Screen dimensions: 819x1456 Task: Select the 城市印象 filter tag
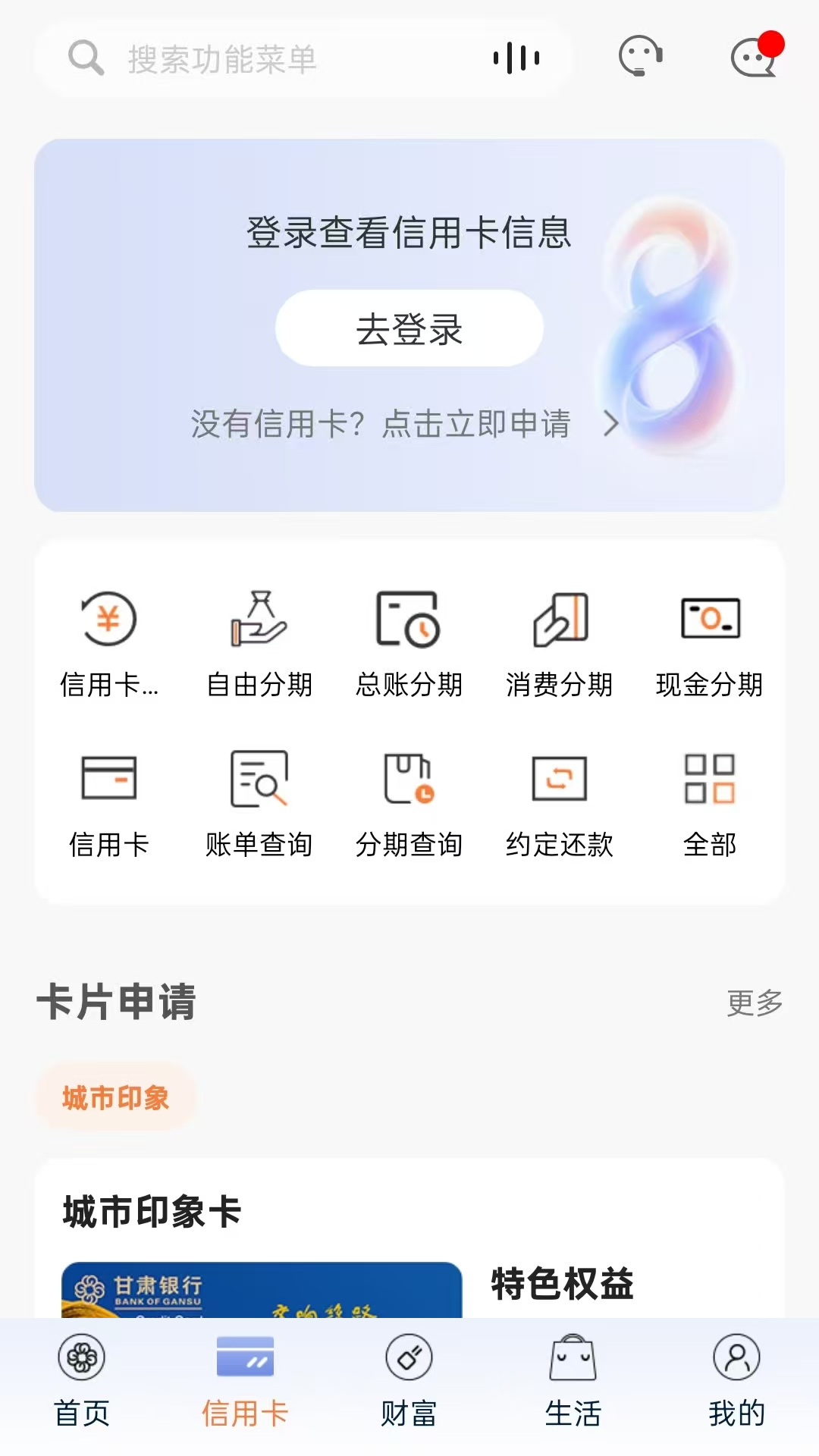[x=115, y=1097]
